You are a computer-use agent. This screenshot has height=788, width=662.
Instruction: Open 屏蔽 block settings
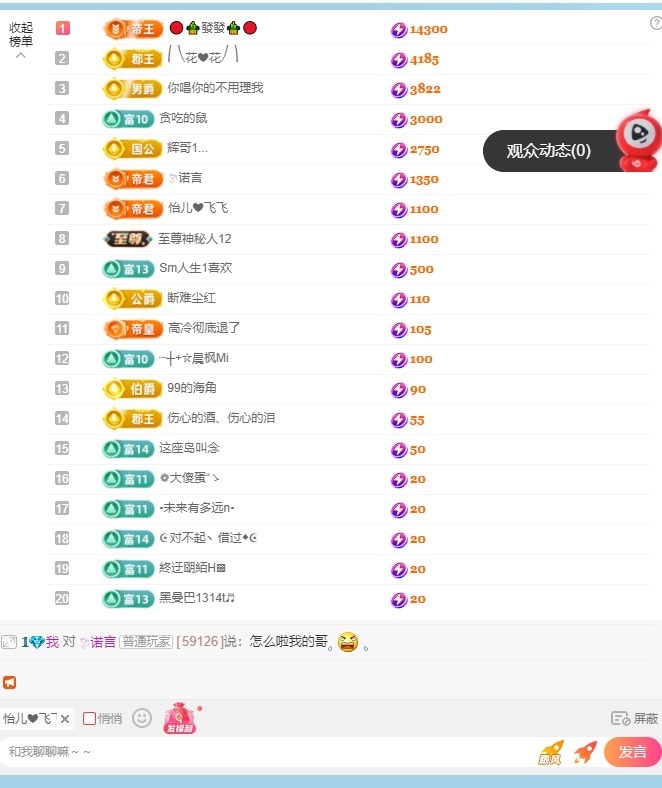pos(635,719)
